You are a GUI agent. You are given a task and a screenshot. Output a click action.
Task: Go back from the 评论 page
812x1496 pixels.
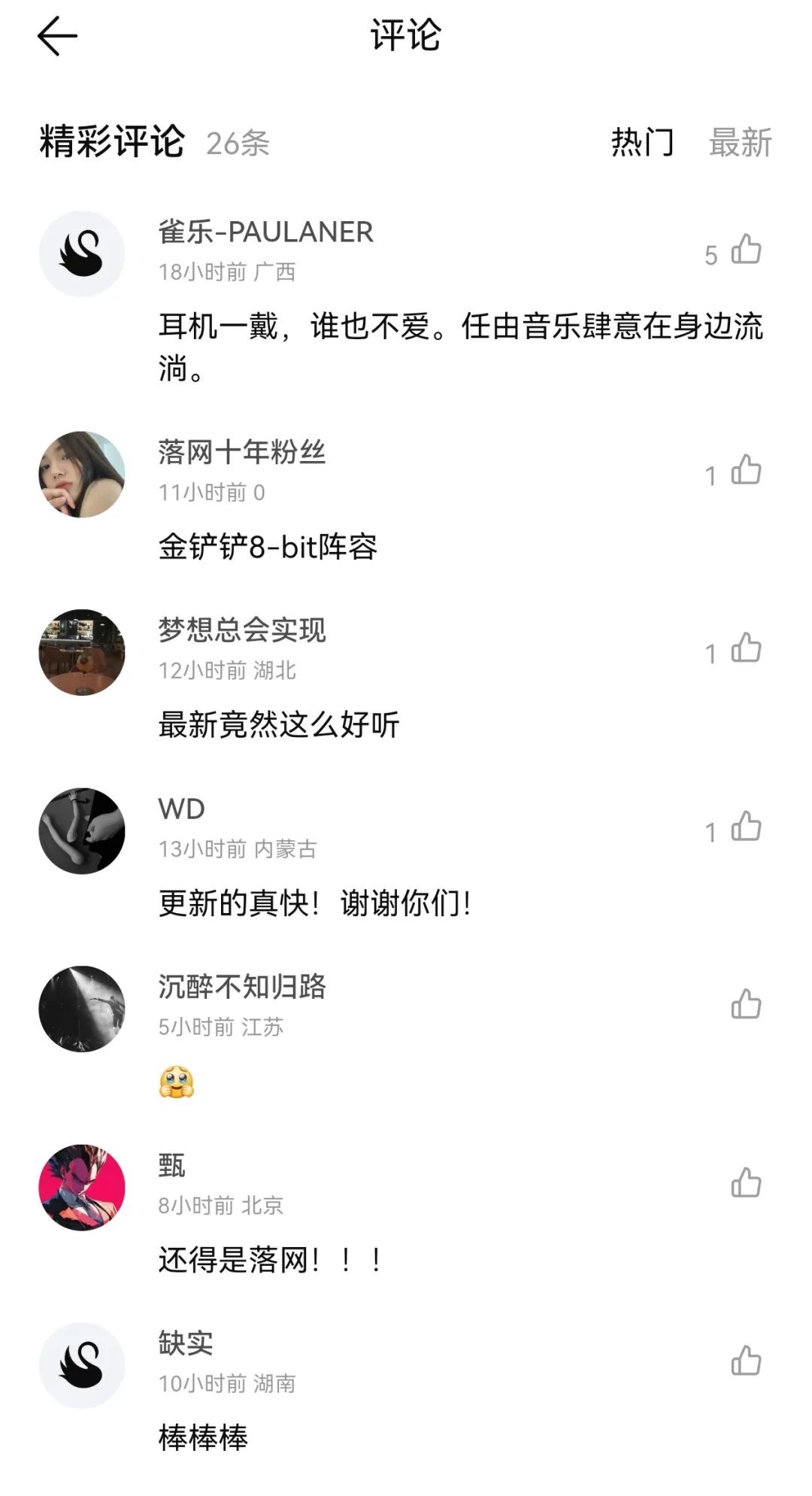57,36
